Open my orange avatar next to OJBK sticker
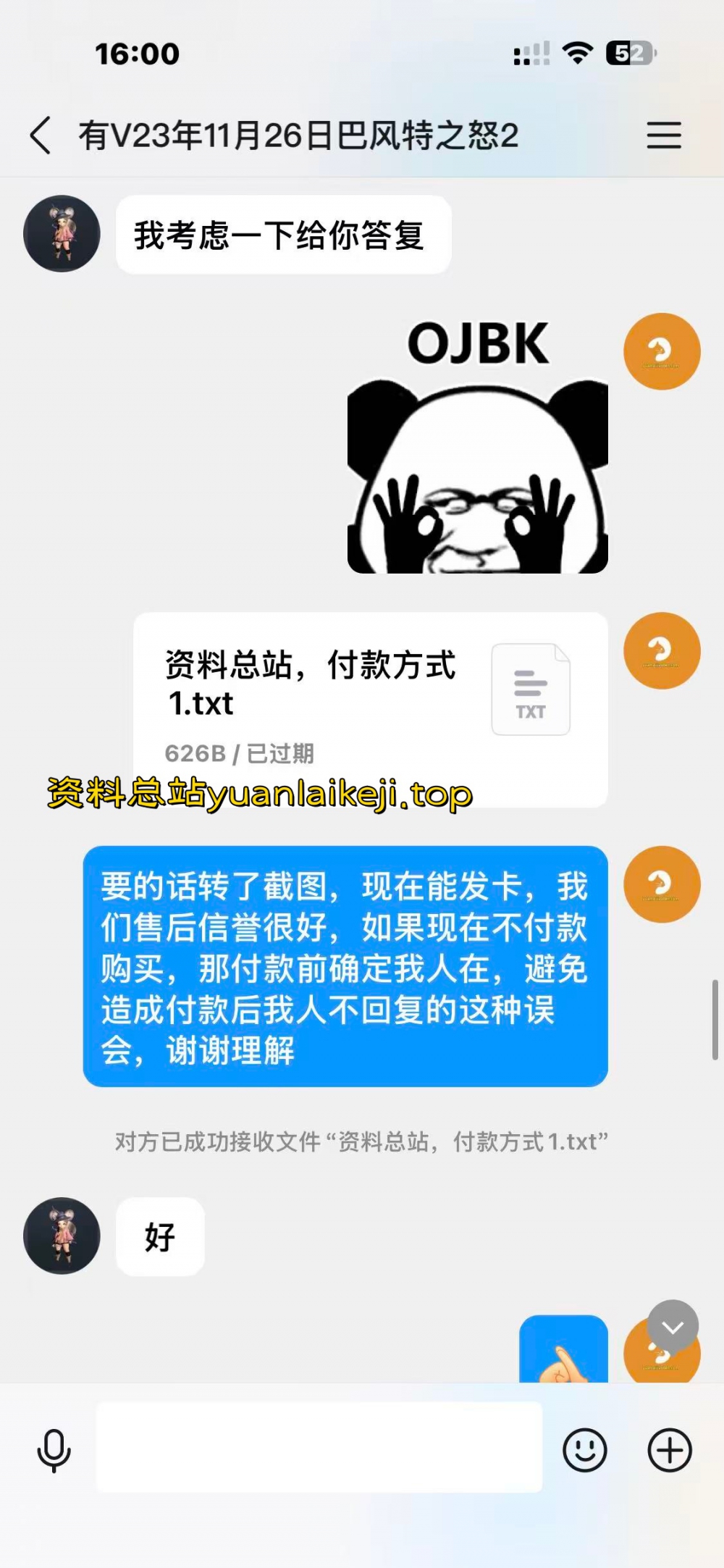The height and width of the screenshot is (1568, 724). (662, 351)
